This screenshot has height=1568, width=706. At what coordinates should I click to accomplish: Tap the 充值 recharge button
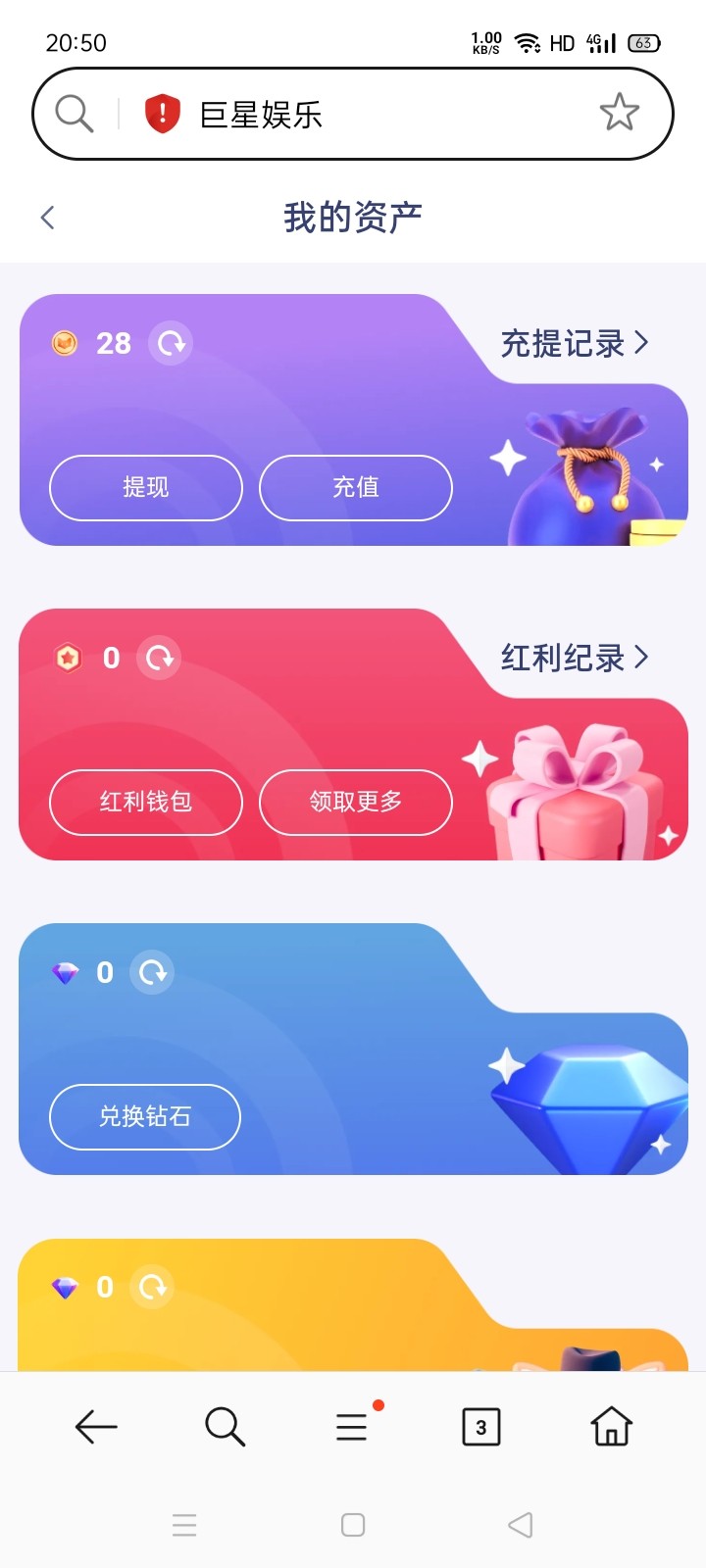(x=355, y=487)
